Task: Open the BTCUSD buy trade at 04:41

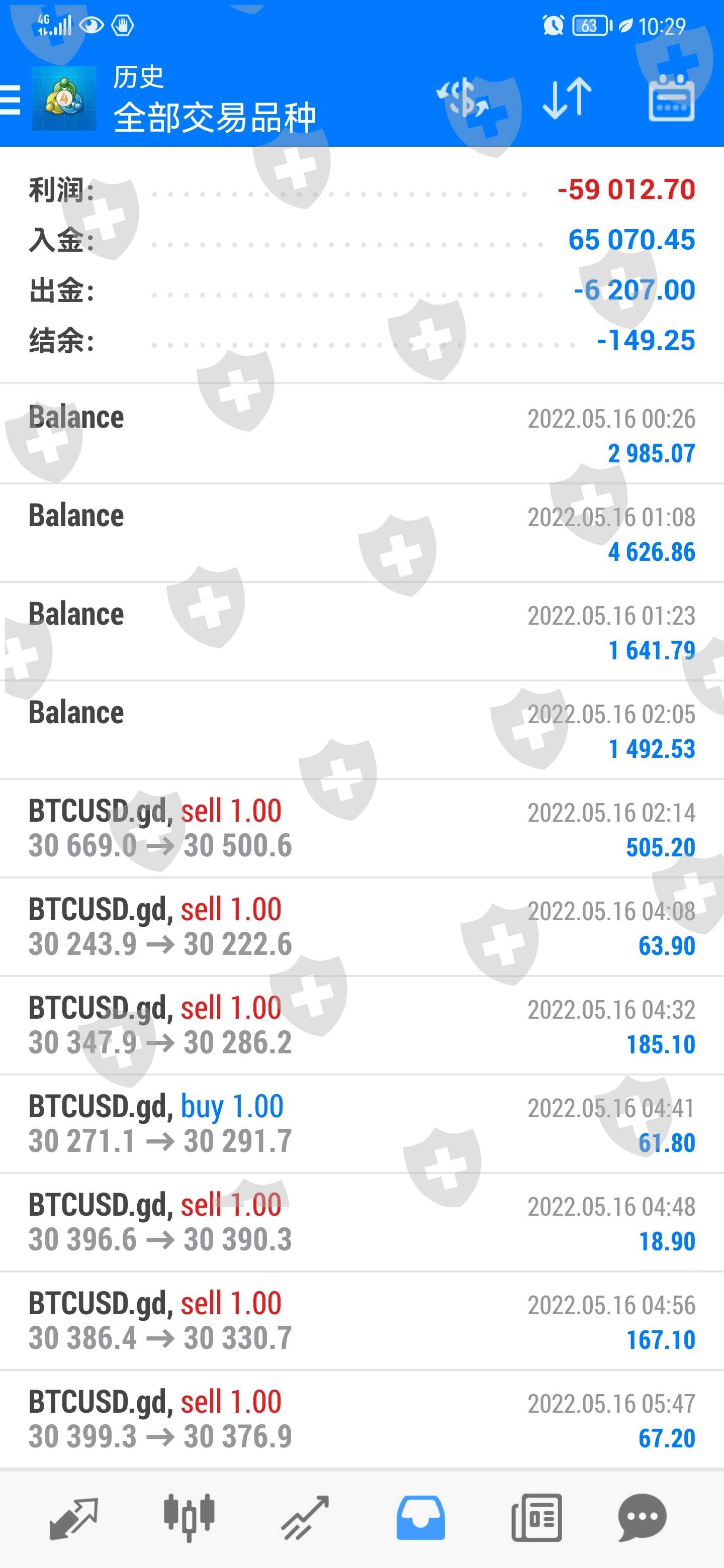Action: coord(361,1124)
